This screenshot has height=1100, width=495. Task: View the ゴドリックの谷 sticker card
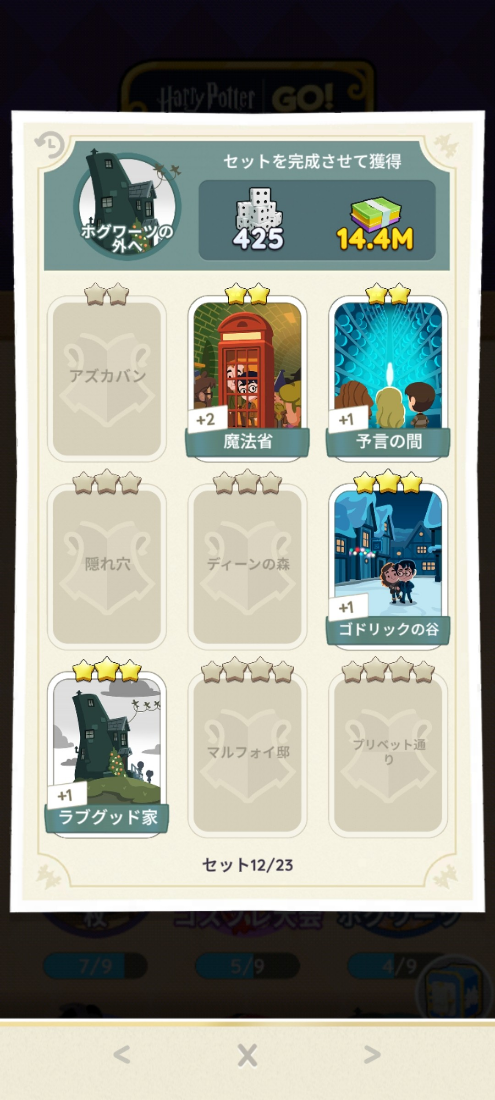tap(388, 566)
